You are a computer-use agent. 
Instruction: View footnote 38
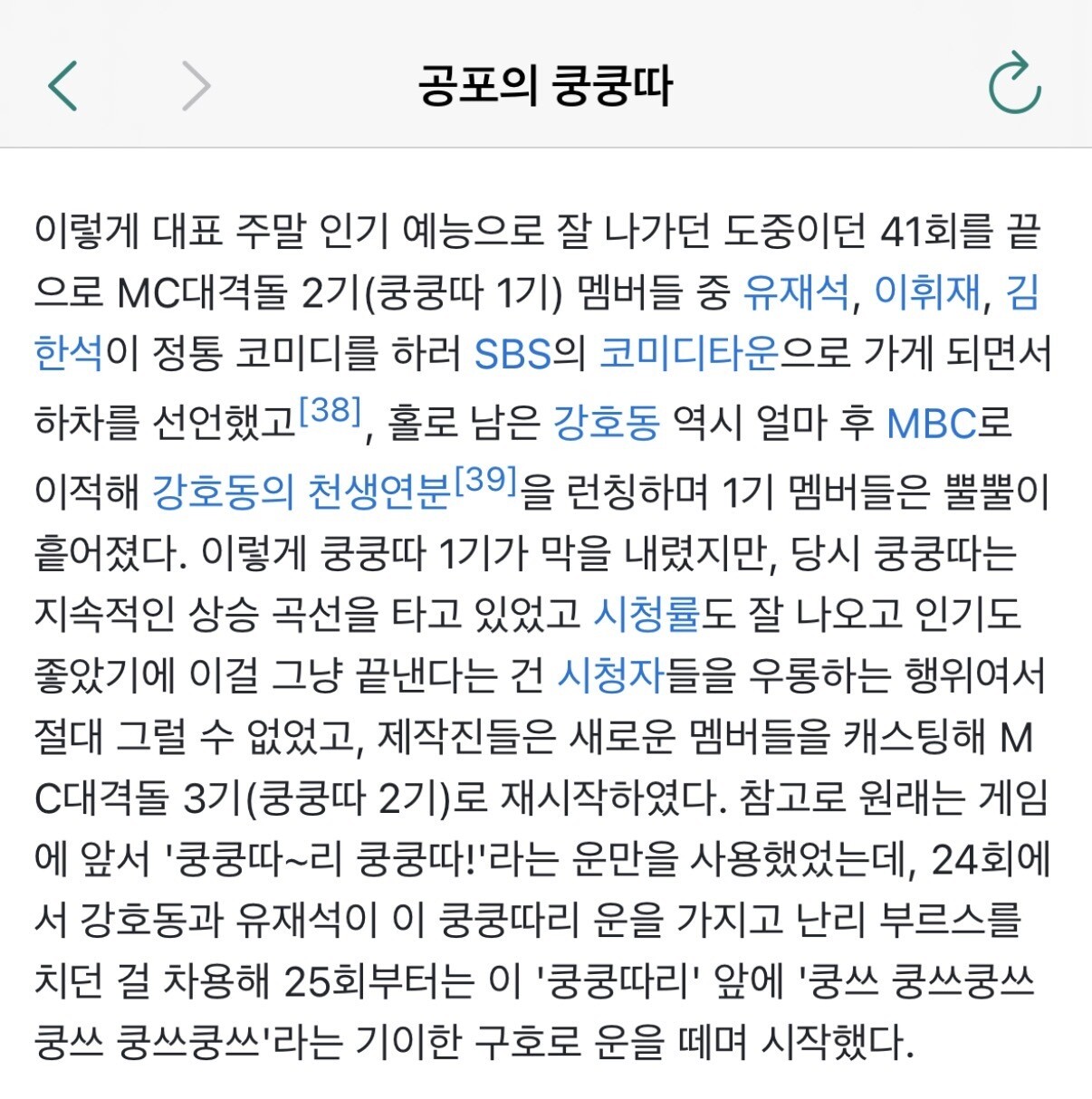tap(330, 411)
